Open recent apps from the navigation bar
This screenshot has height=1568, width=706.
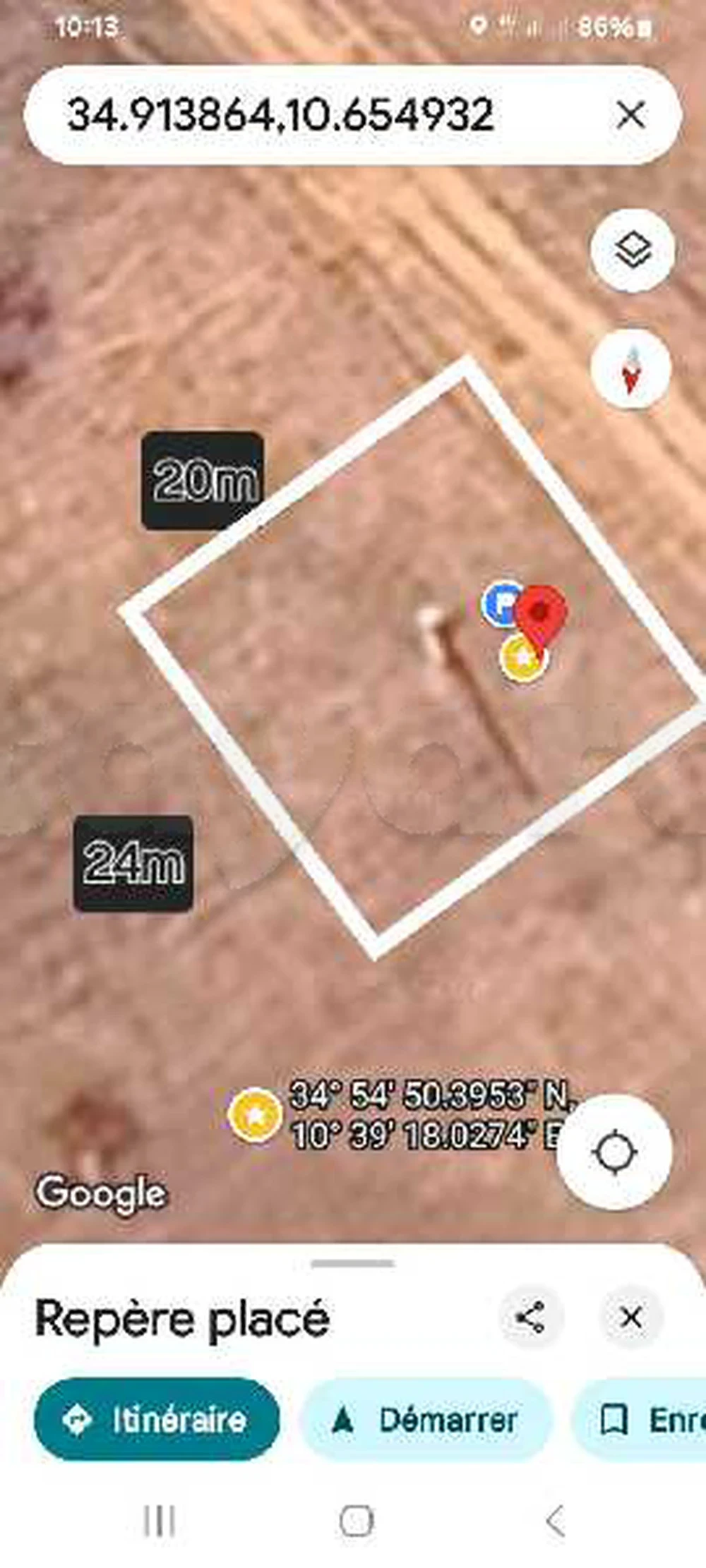click(x=159, y=1521)
